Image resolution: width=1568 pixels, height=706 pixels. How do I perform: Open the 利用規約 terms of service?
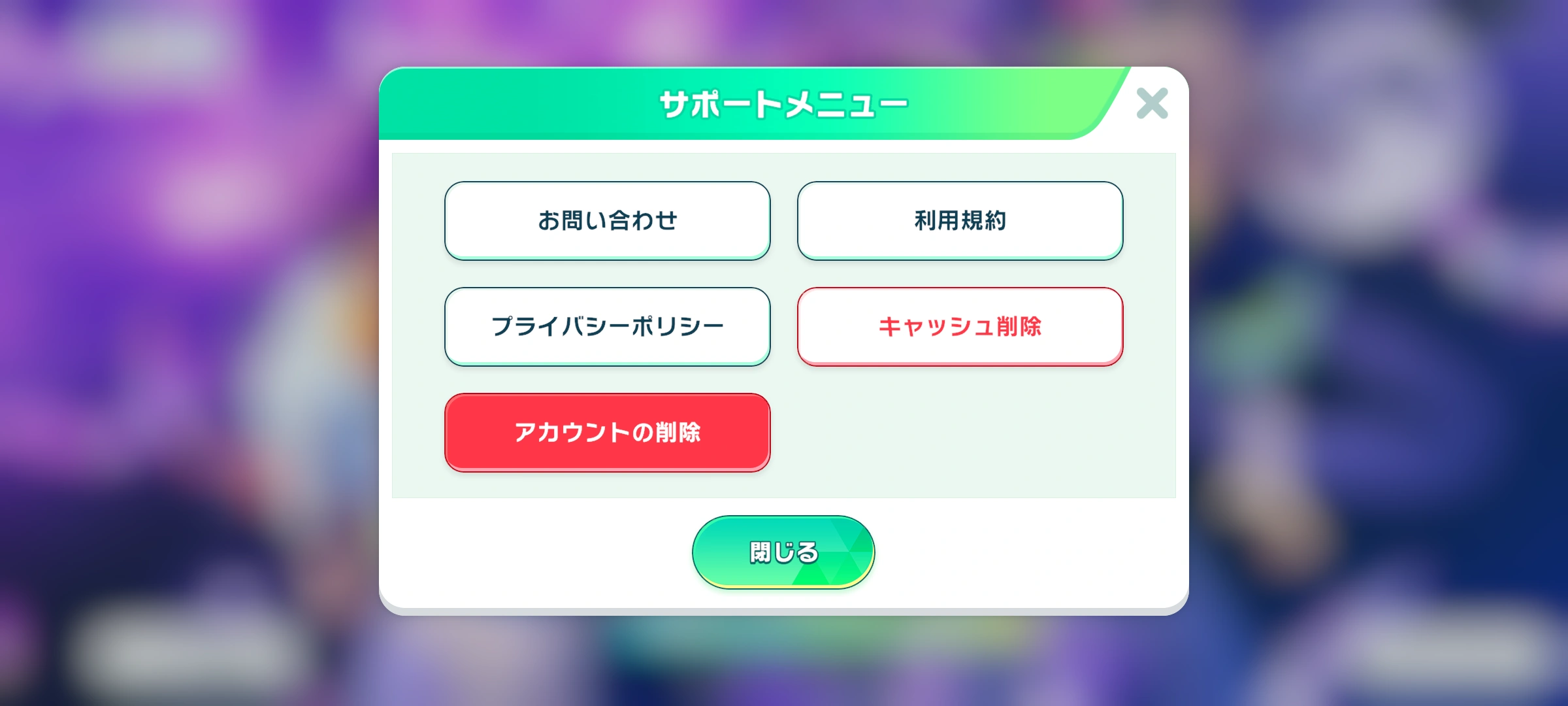coord(960,221)
